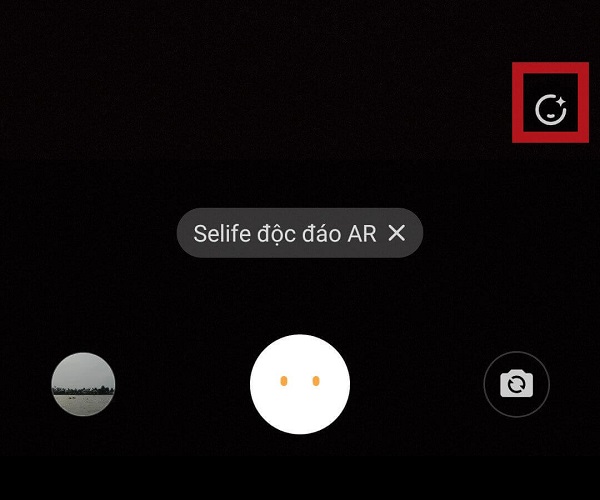
Task: Take a photo with the shutter button
Action: coord(300,383)
